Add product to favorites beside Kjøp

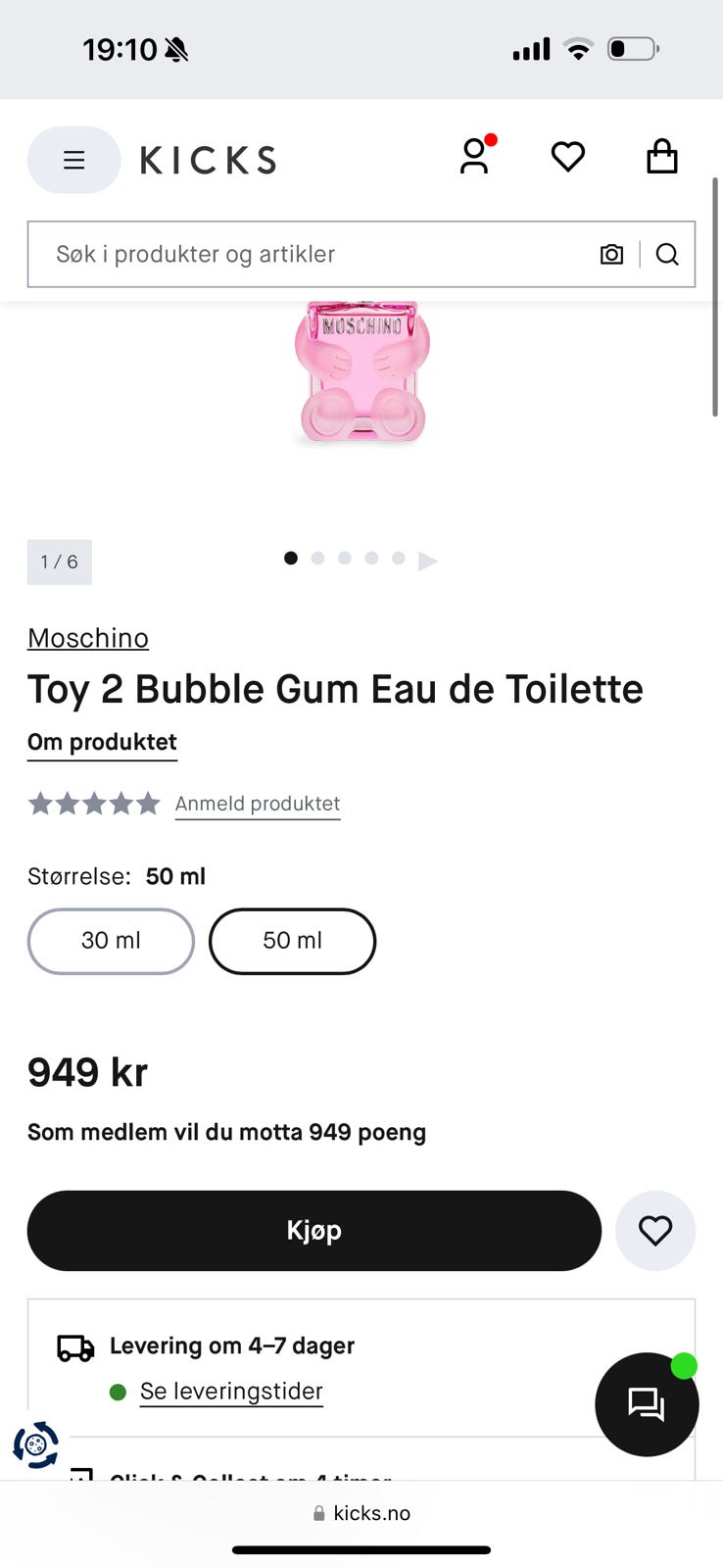pos(655,1231)
